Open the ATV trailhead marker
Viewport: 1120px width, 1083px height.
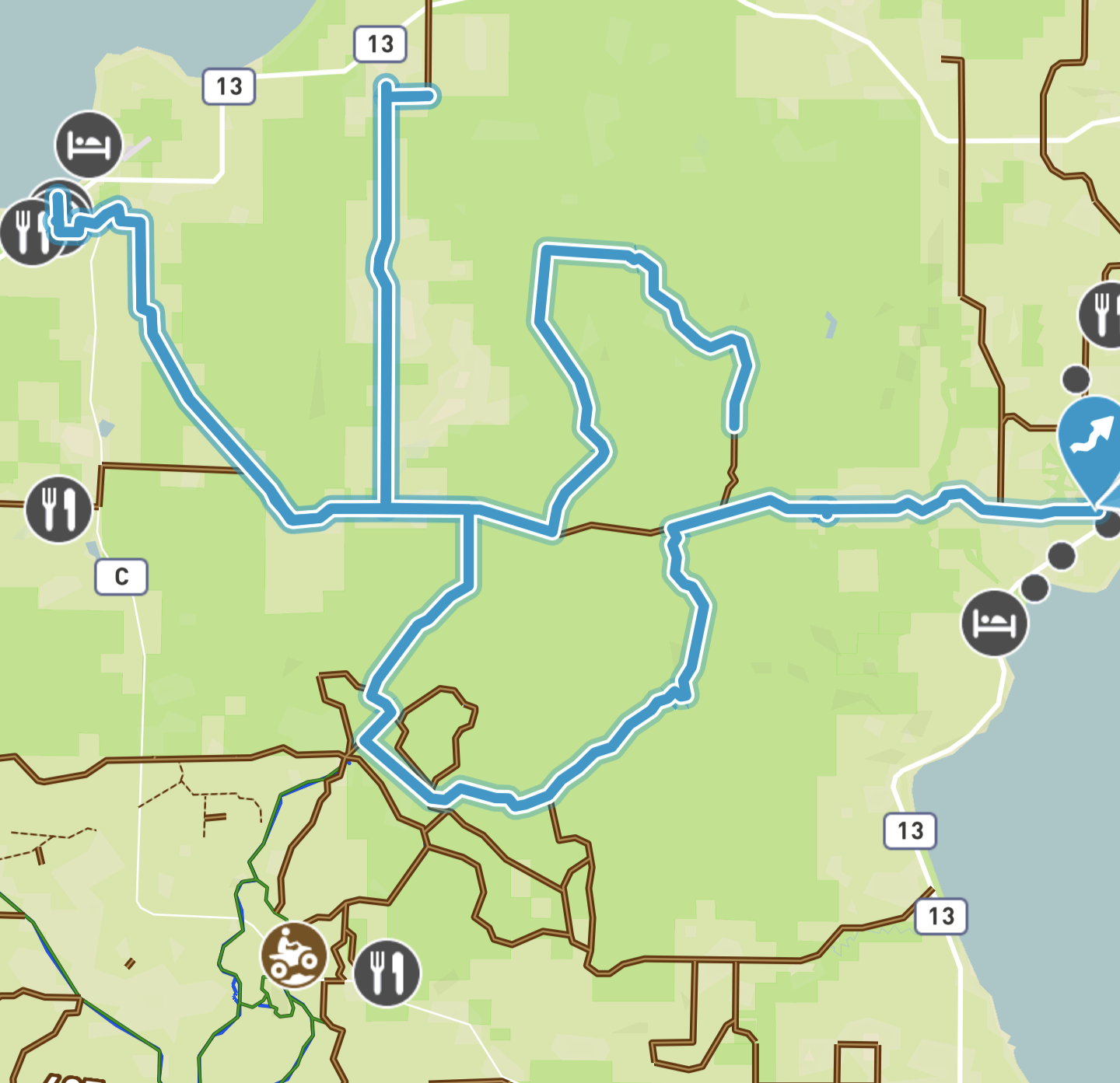[293, 955]
